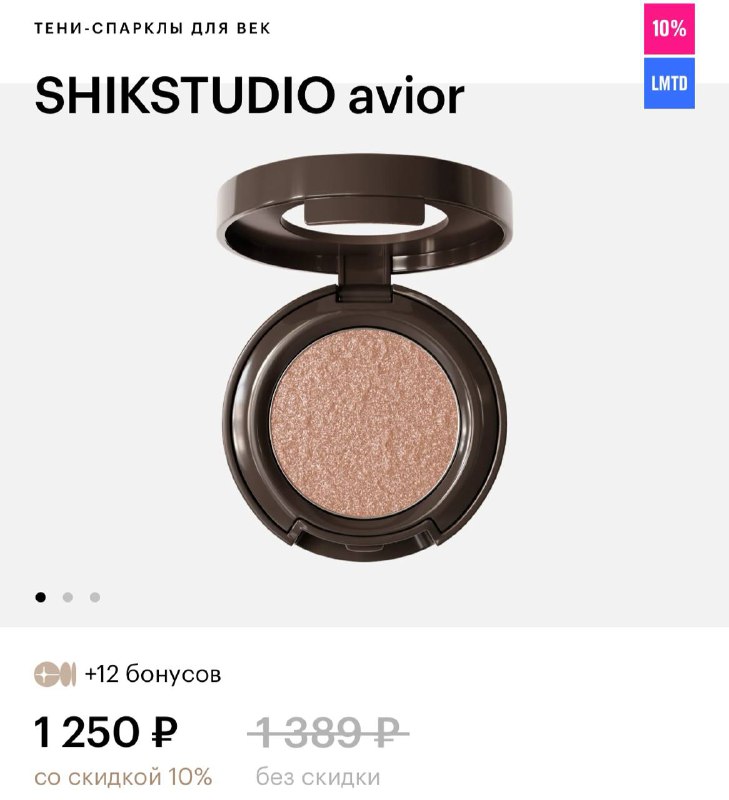Jump to the second product photo dot

click(68, 597)
